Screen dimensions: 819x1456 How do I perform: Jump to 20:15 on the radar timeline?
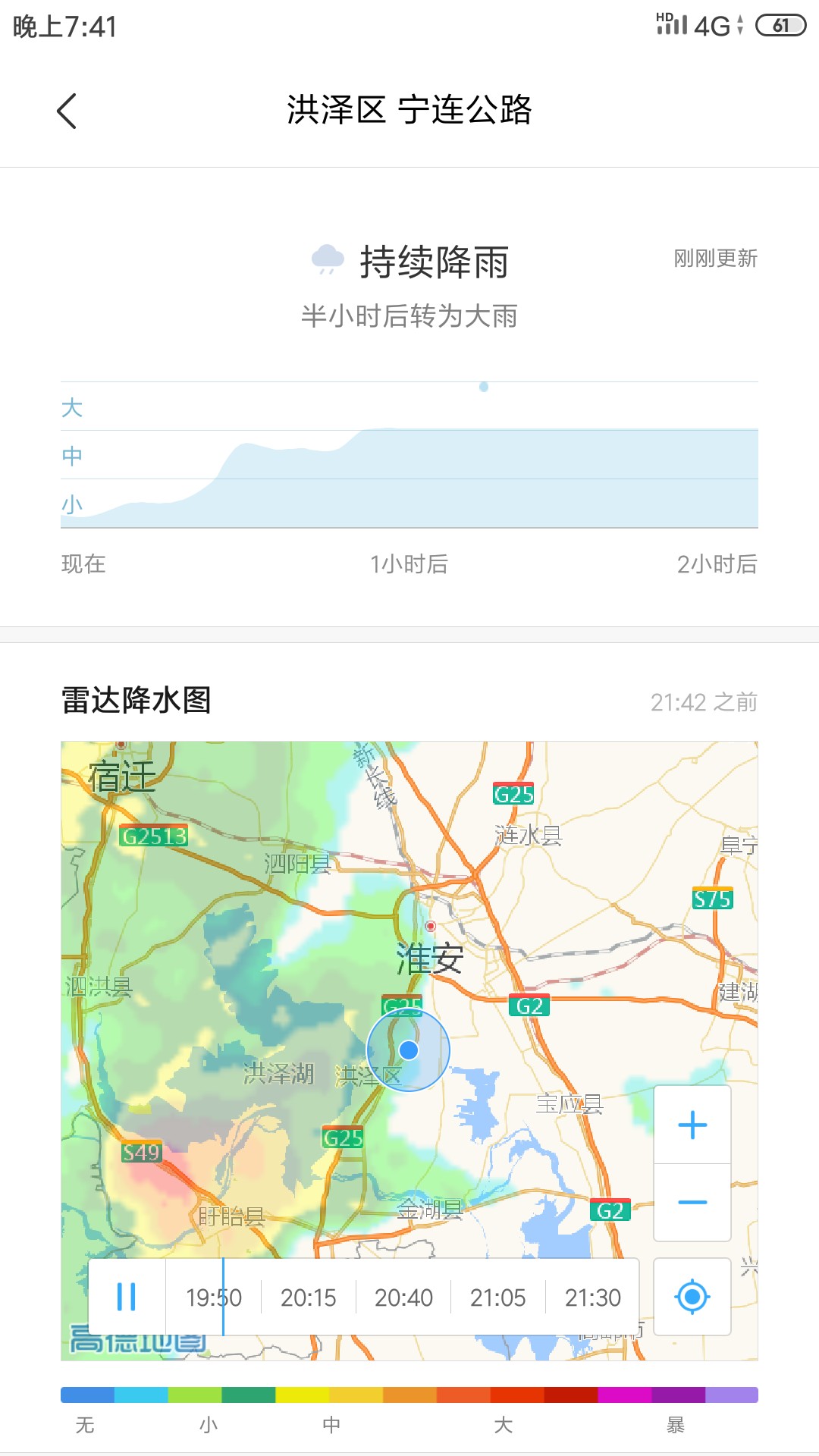coord(308,1298)
